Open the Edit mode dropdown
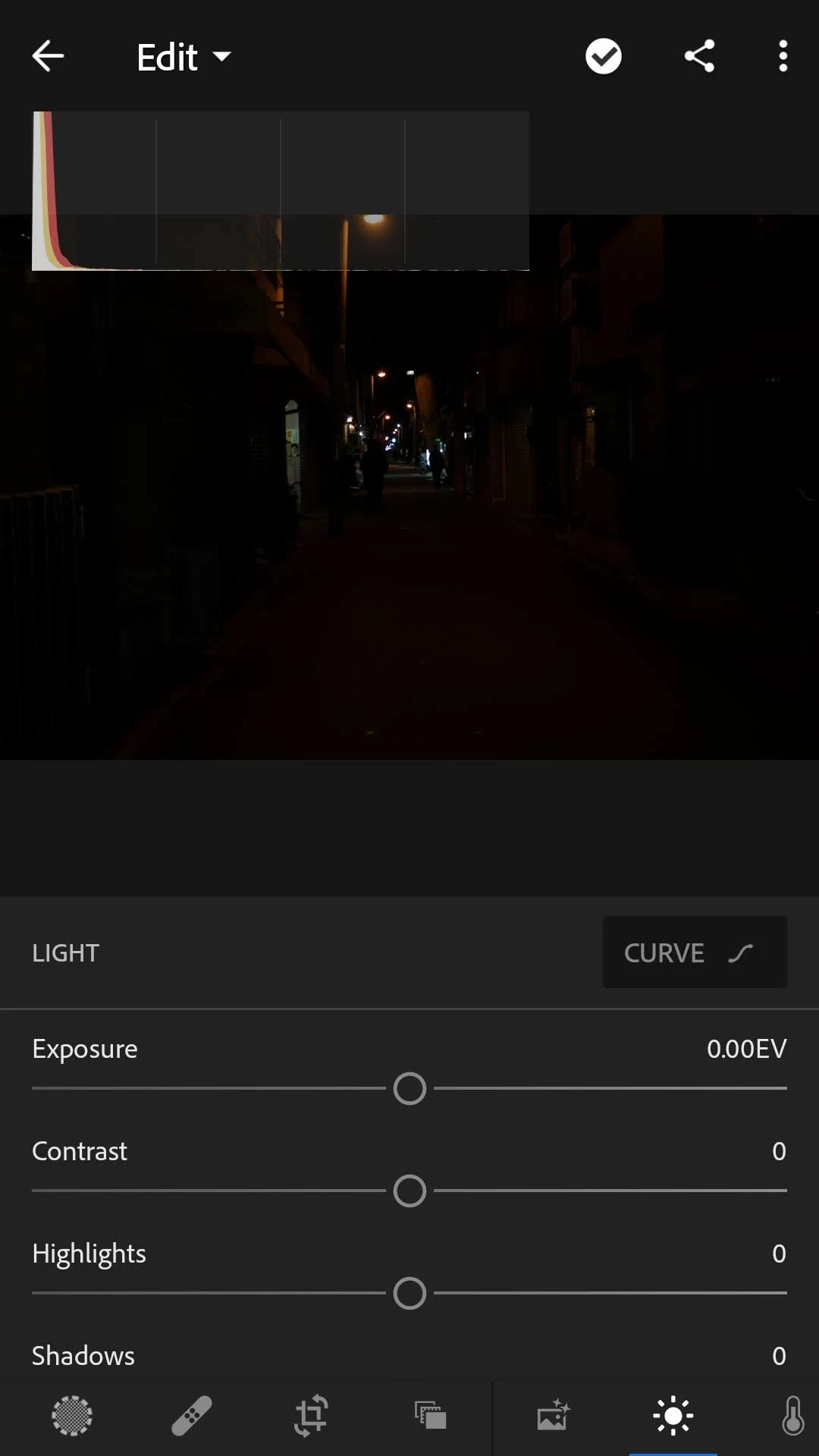Image resolution: width=819 pixels, height=1456 pixels. [x=184, y=57]
